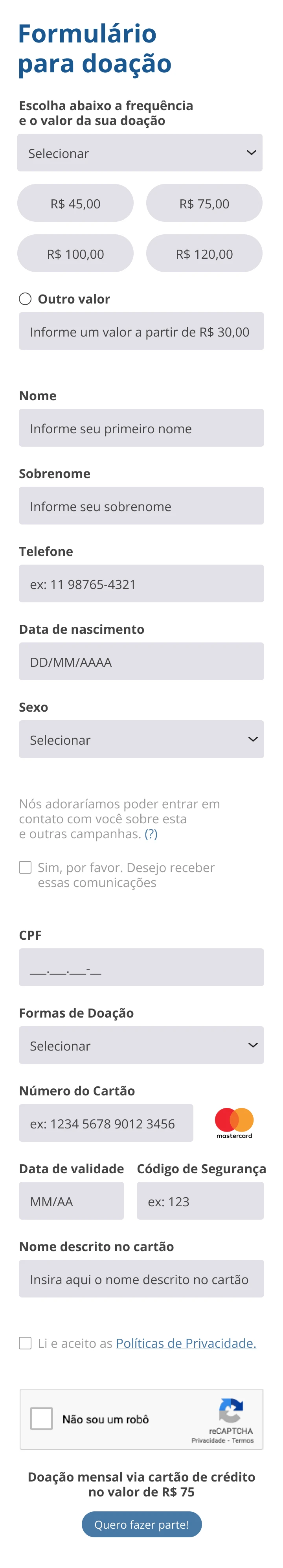Tap the Sobrenome input field
This screenshot has height=1568, width=283.
[x=141, y=506]
